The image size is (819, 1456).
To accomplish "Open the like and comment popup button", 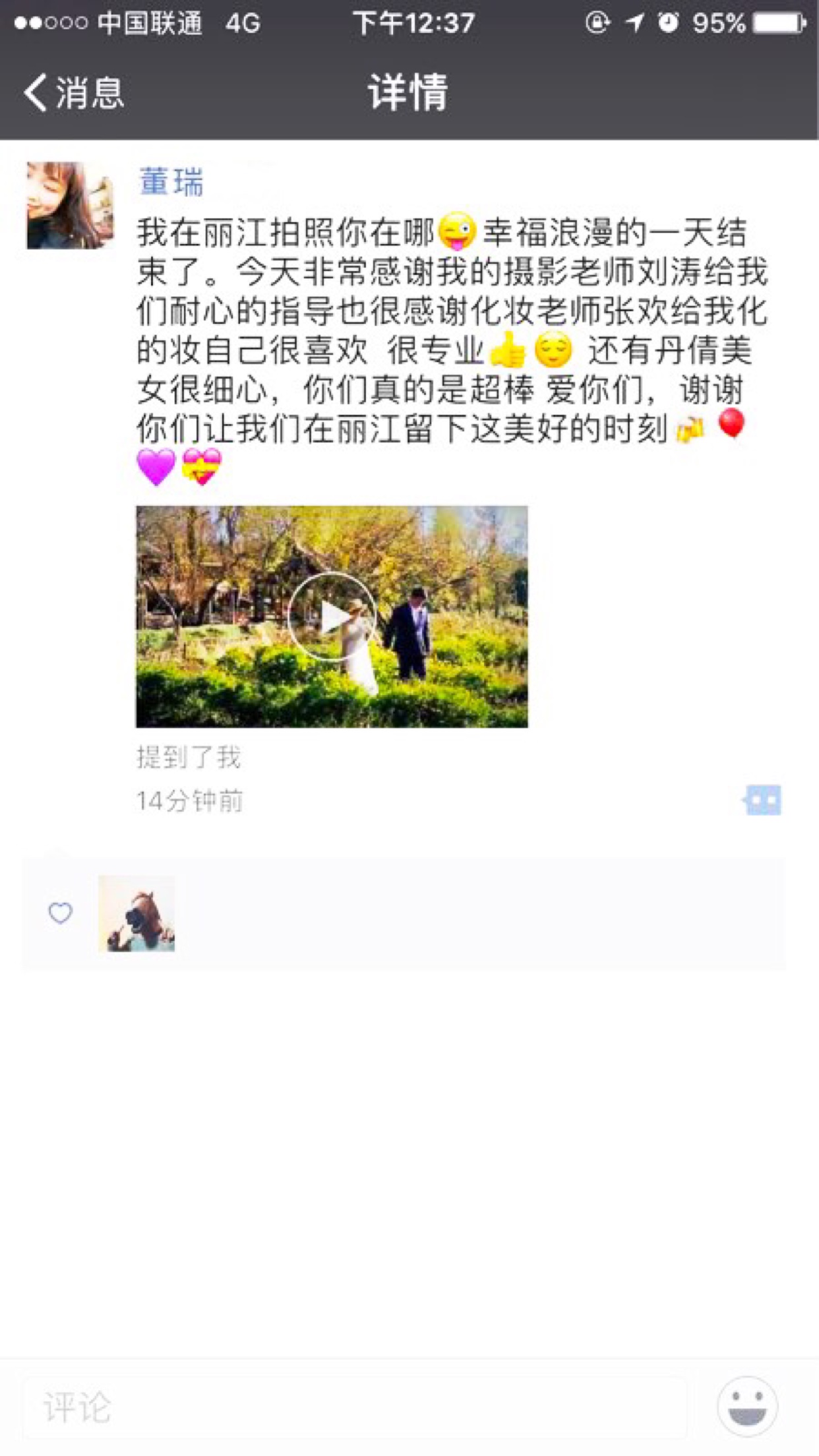I will pyautogui.click(x=762, y=800).
